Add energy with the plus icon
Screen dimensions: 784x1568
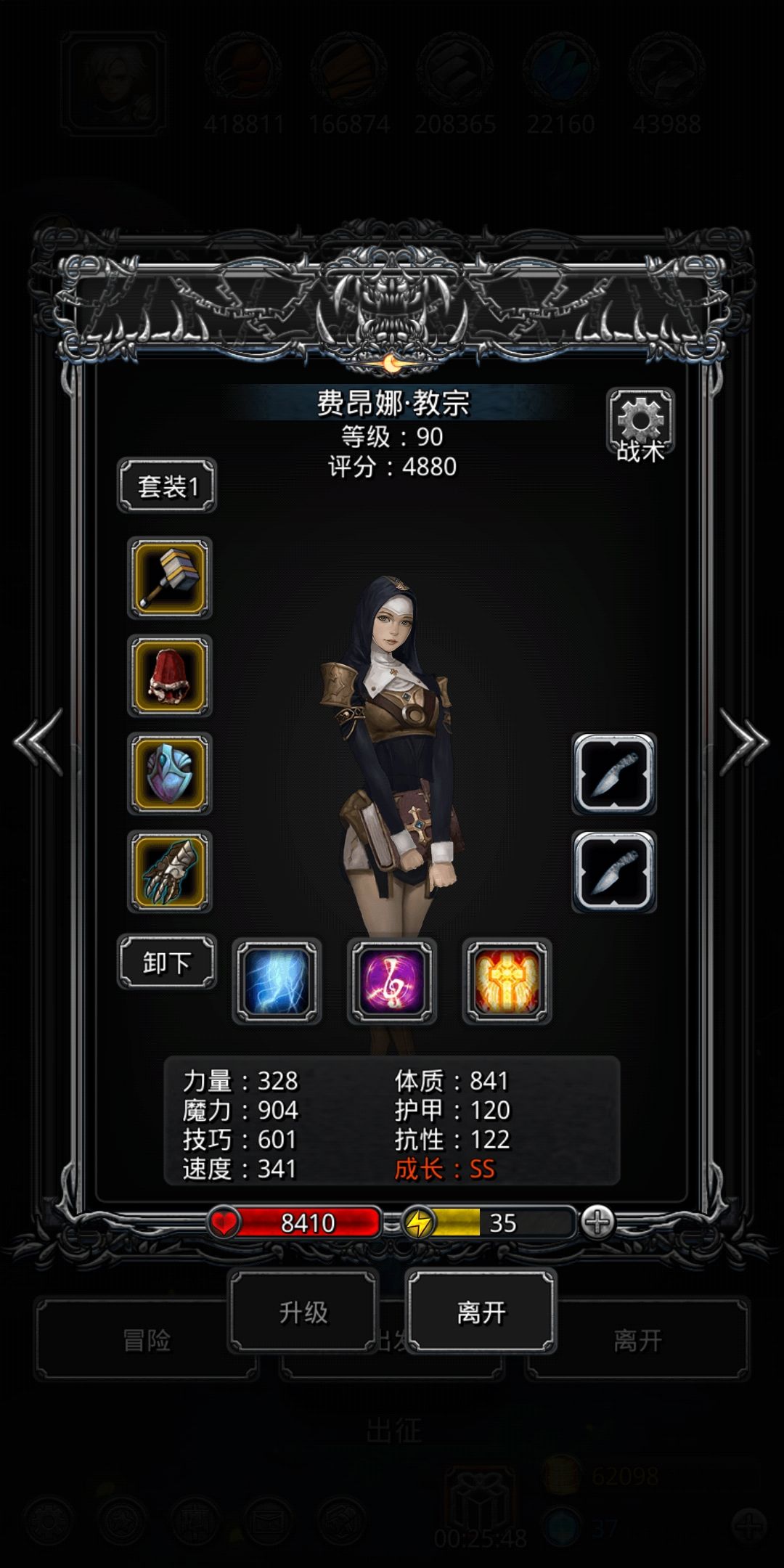point(597,1222)
